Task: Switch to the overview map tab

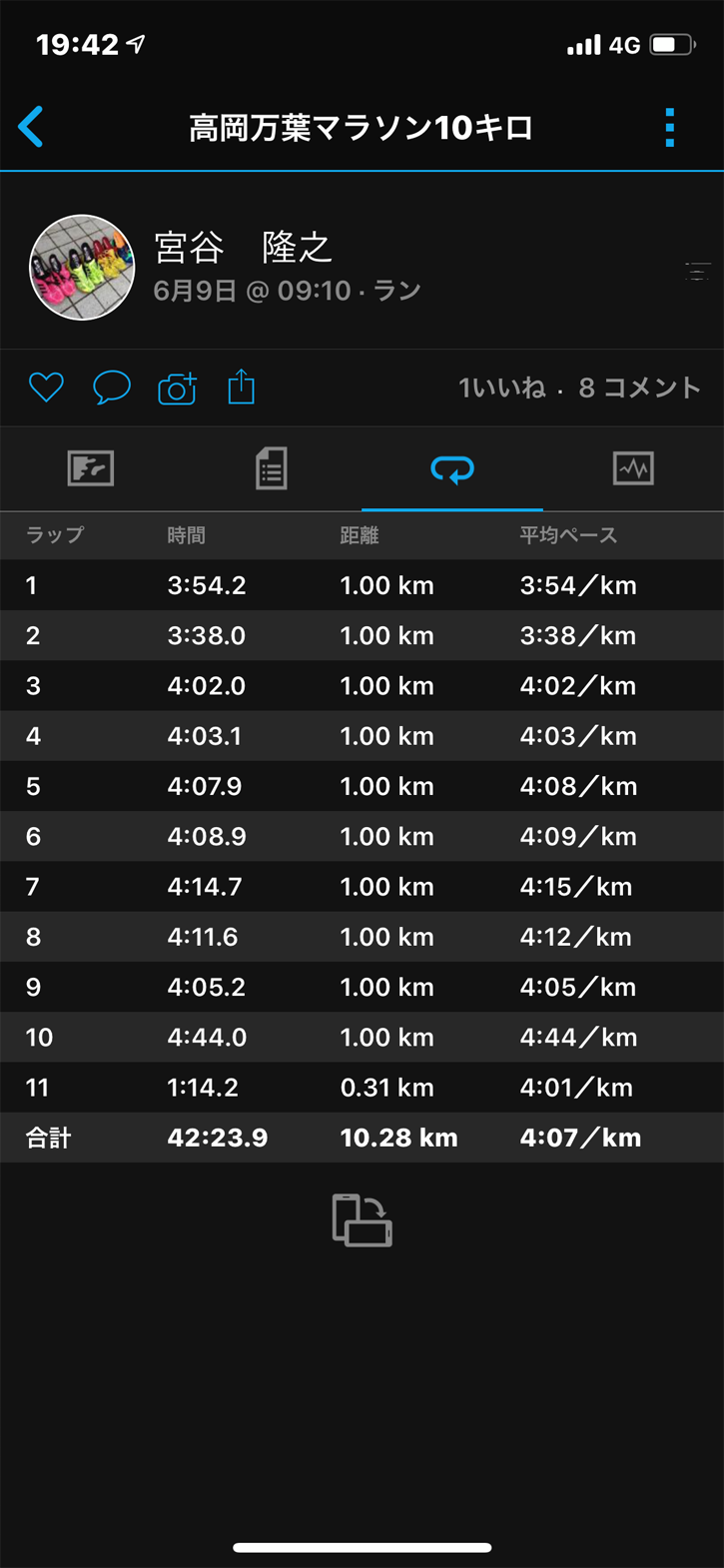Action: coord(91,468)
